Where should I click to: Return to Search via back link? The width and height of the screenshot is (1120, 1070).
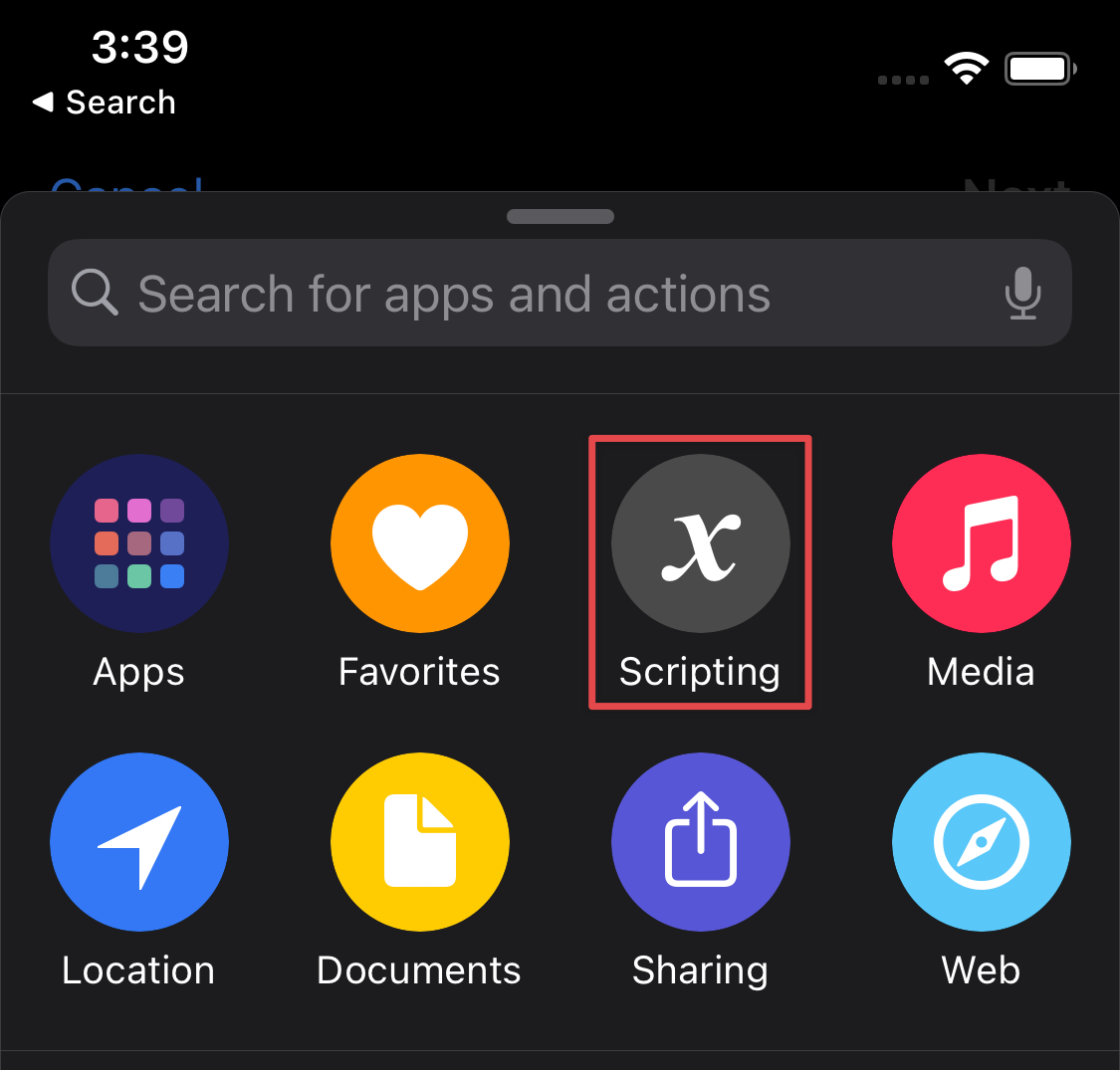pos(105,103)
